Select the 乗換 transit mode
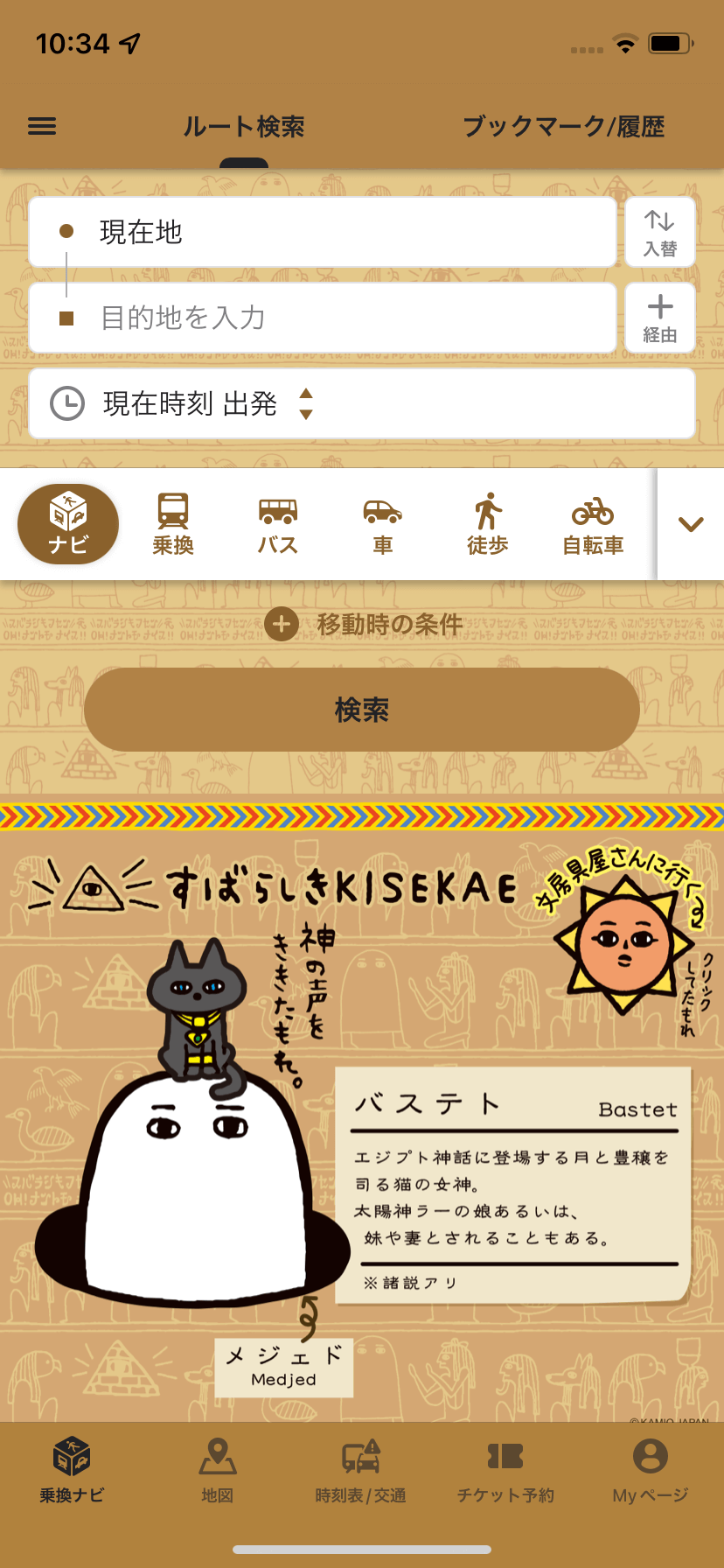Image resolution: width=724 pixels, height=1568 pixels. click(x=173, y=524)
